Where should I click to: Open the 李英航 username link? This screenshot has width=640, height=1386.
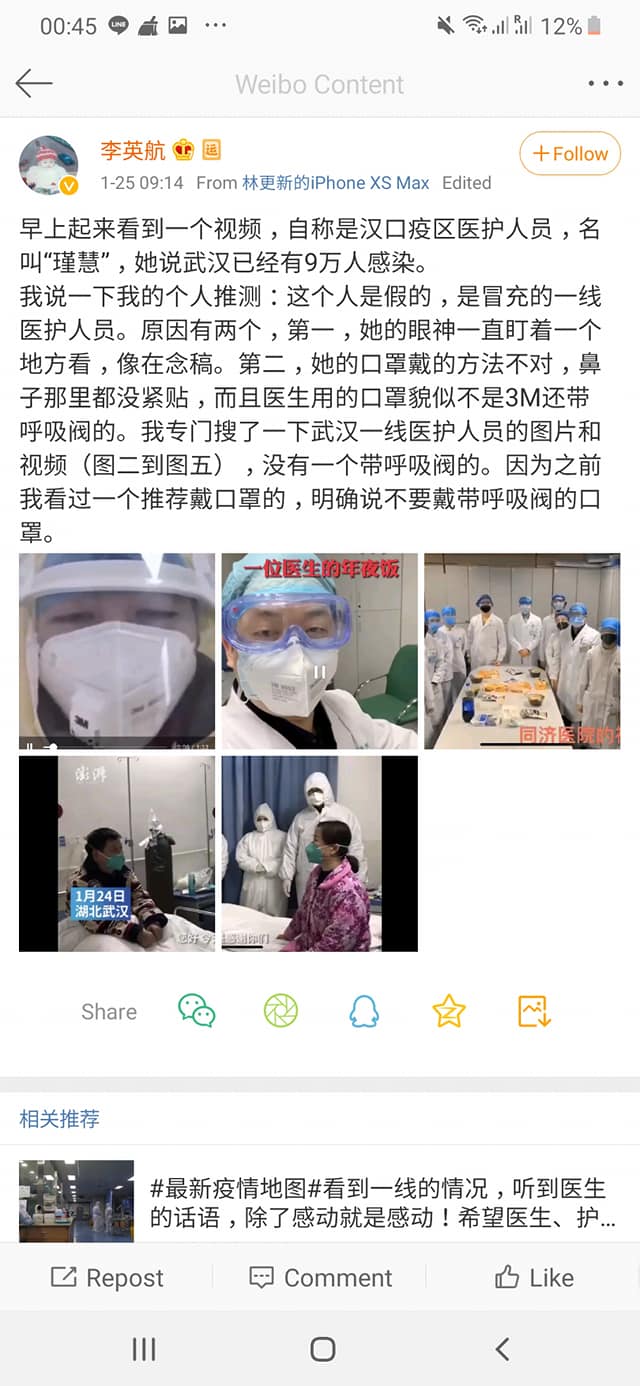[x=134, y=151]
